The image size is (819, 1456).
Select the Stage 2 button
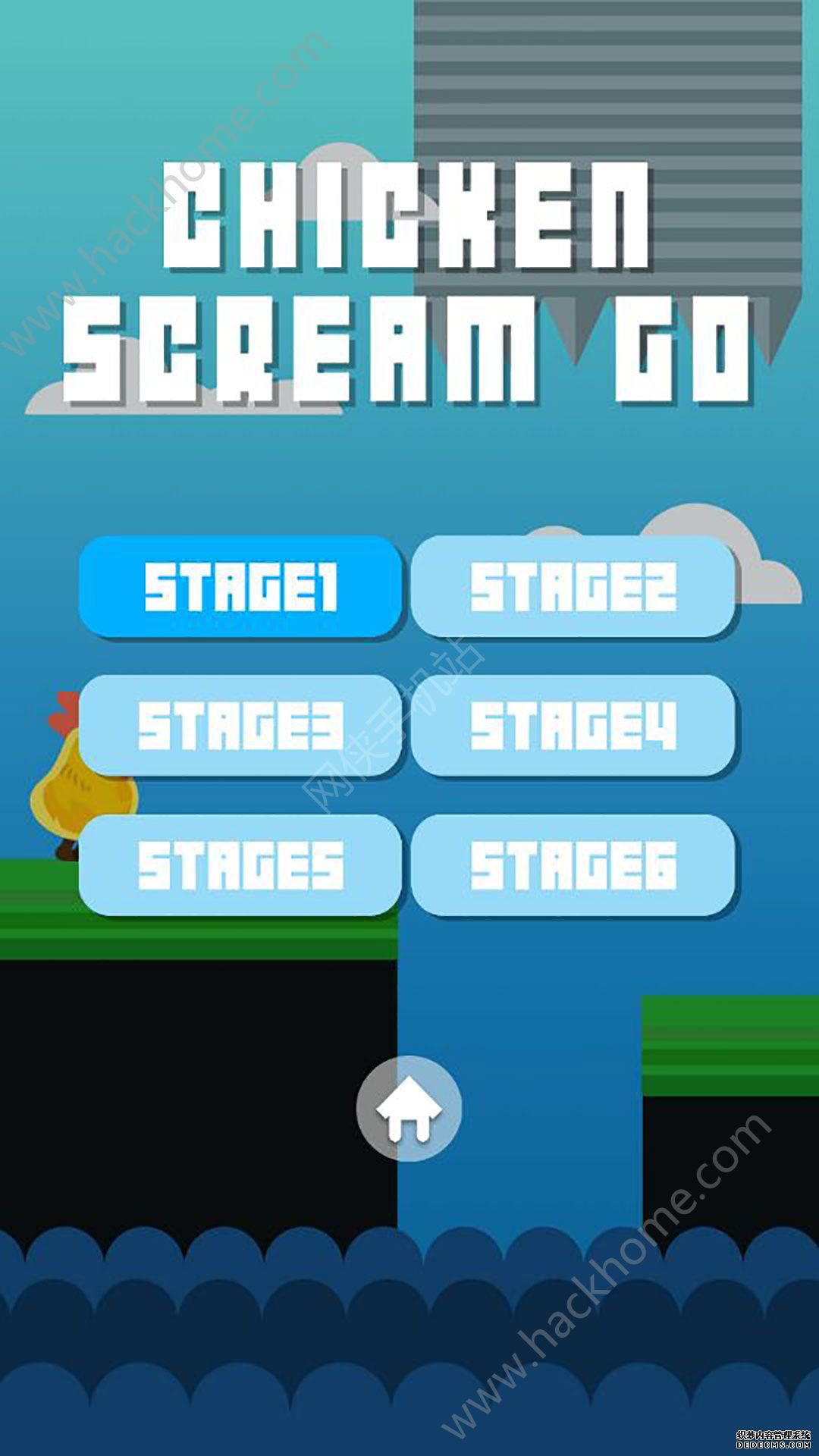pyautogui.click(x=573, y=586)
